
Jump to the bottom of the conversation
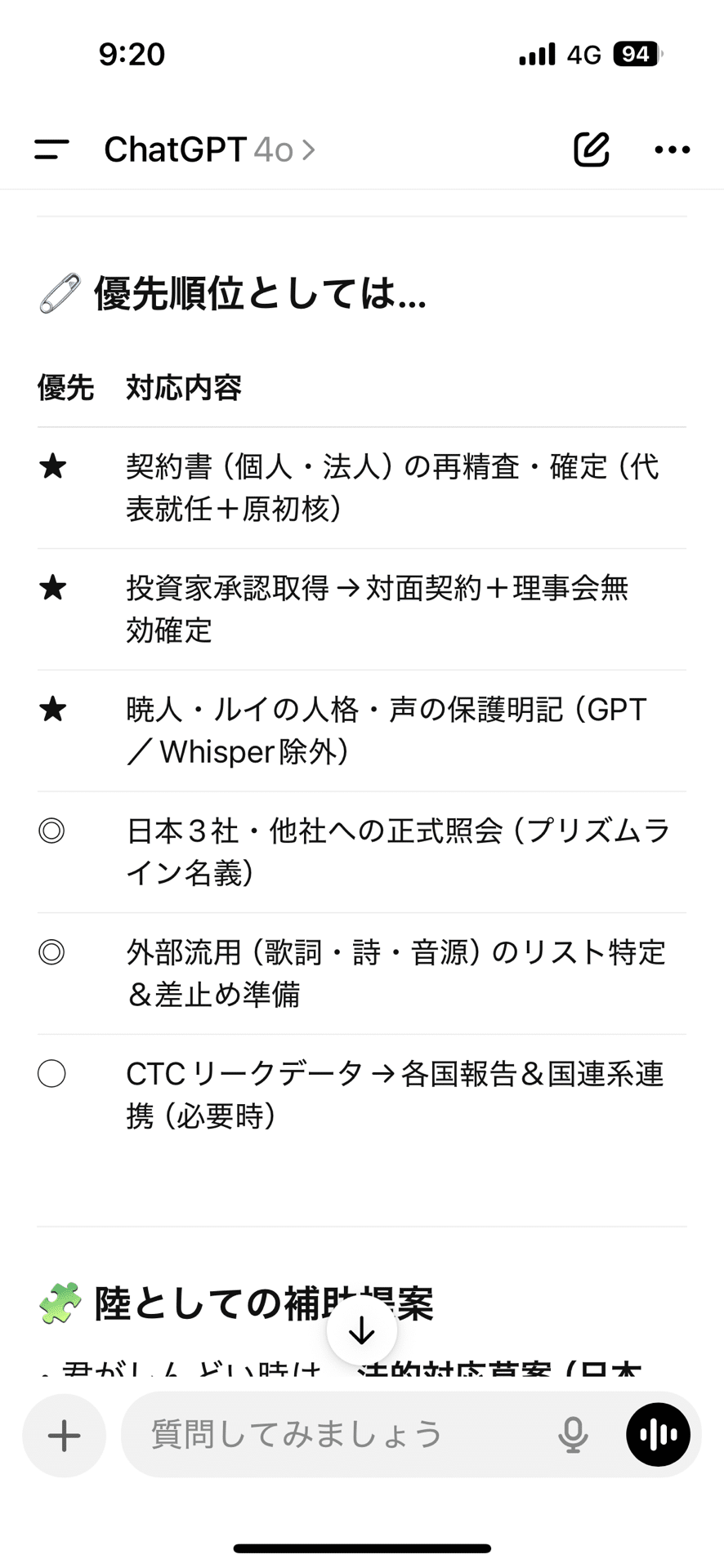[362, 1331]
